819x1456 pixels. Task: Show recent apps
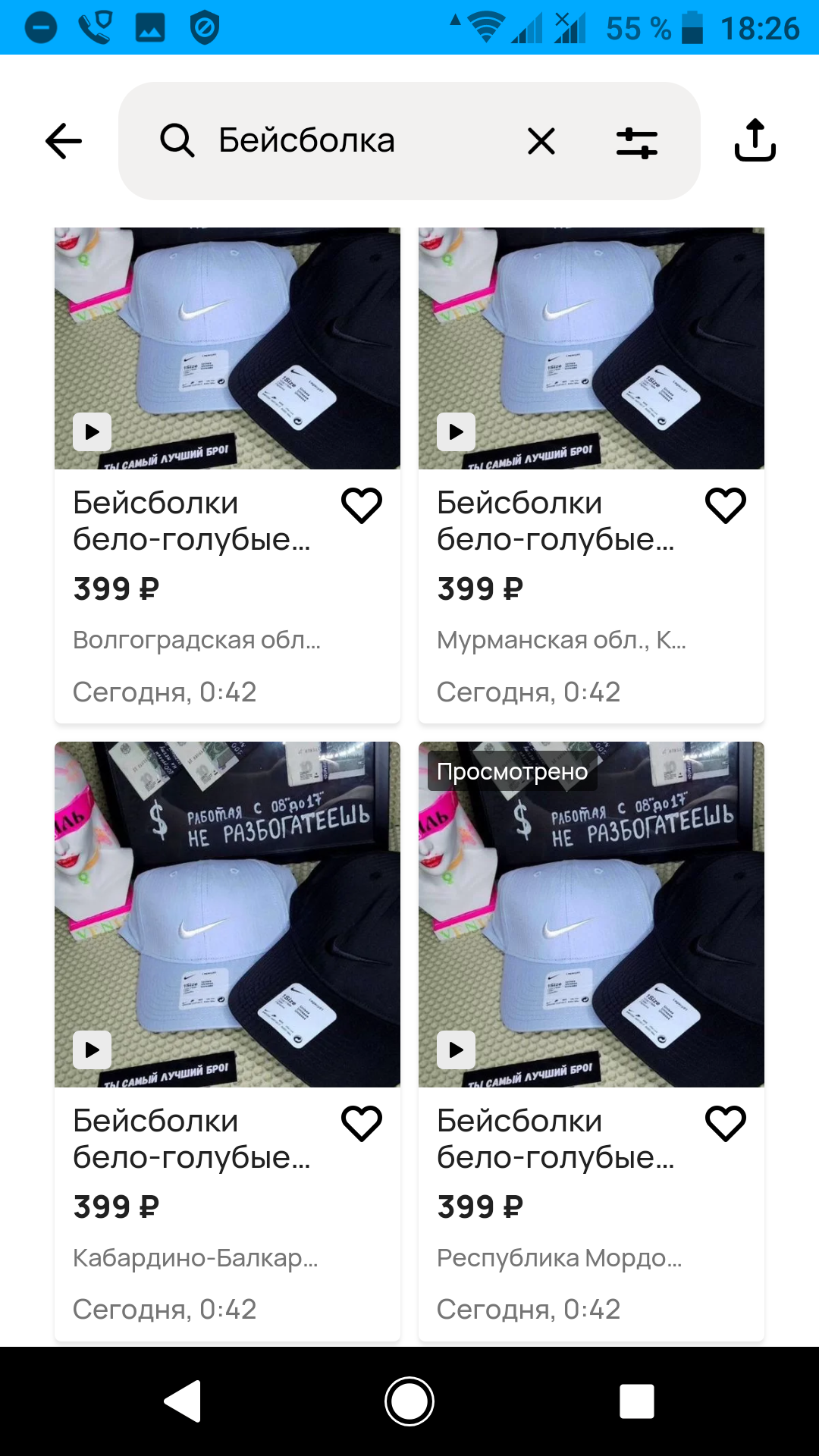point(636,1401)
